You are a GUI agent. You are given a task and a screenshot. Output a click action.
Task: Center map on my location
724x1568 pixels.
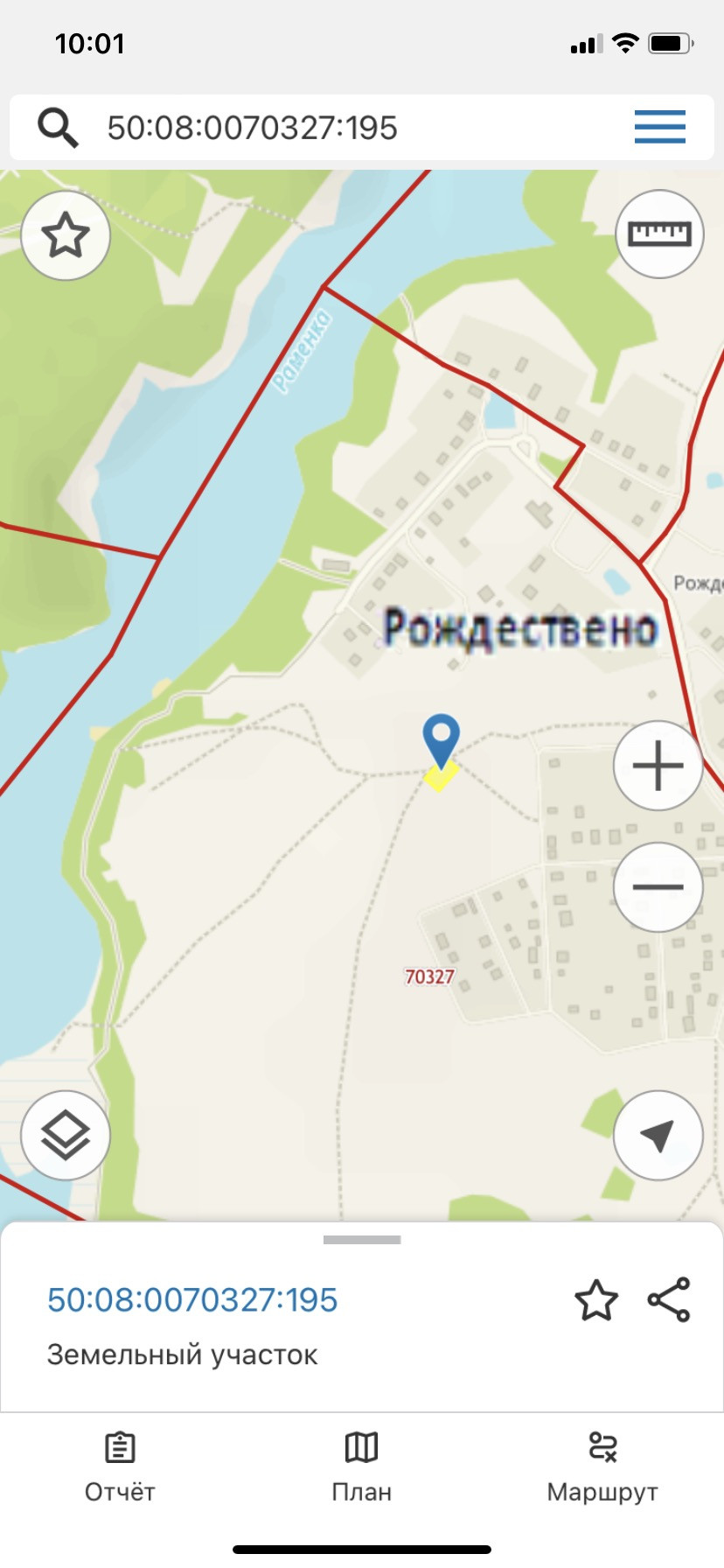point(658,1135)
